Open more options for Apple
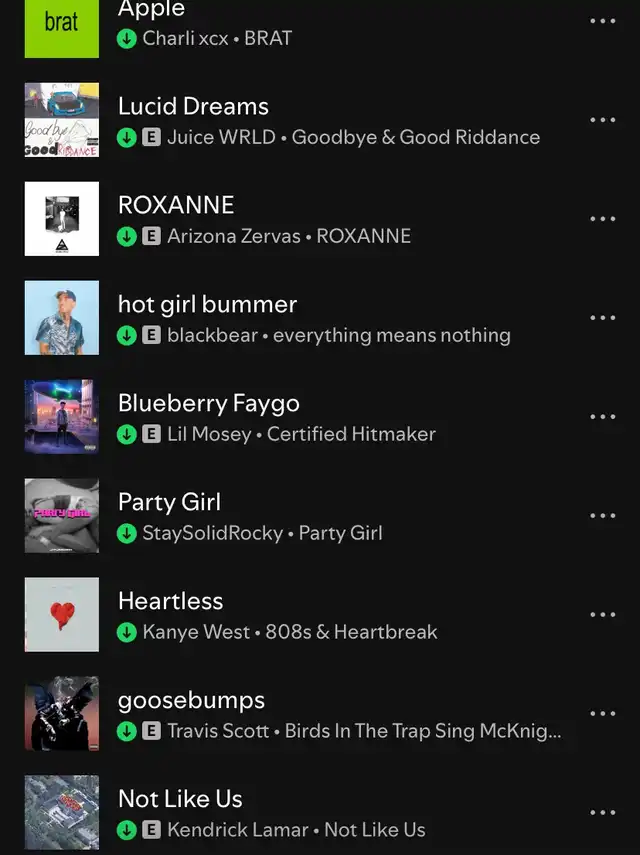The width and height of the screenshot is (640, 855). [603, 21]
